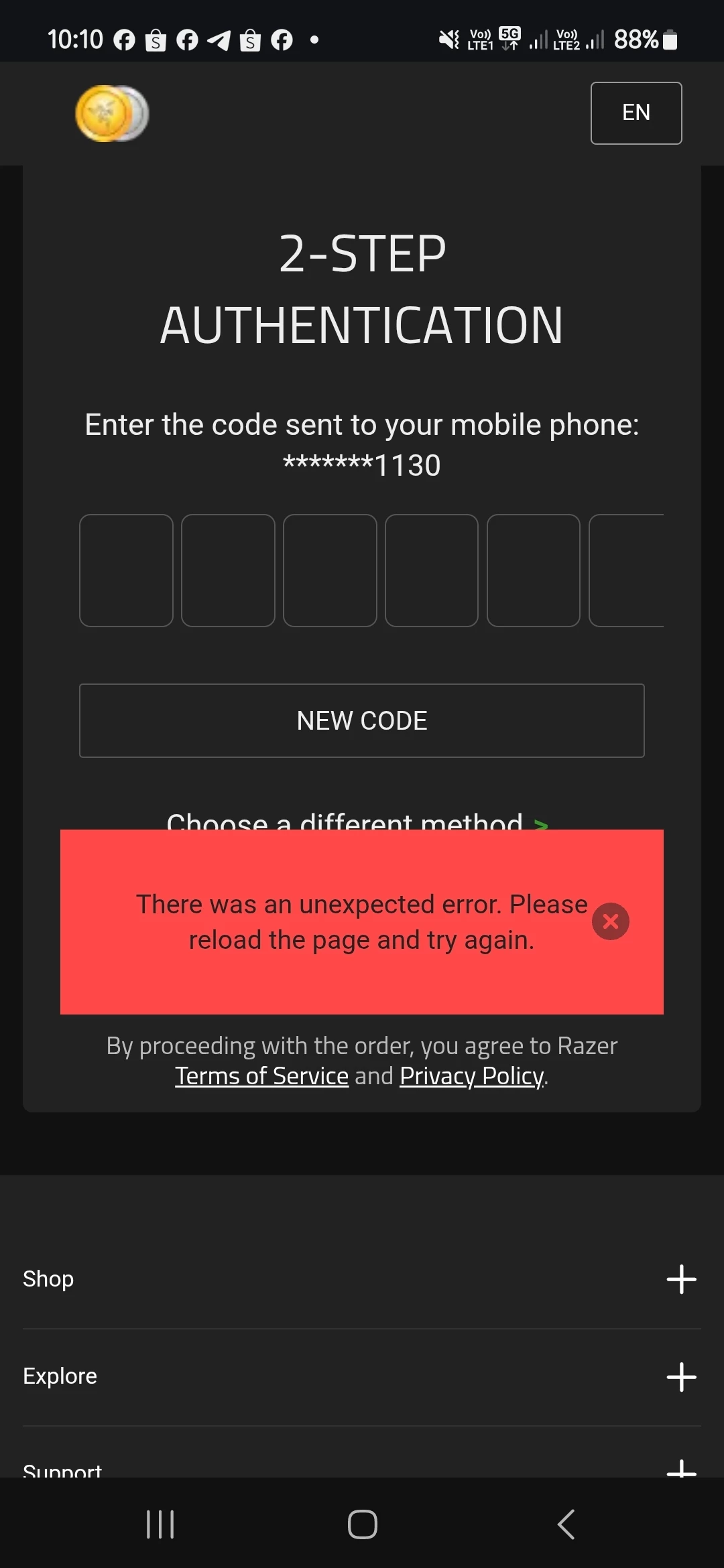Open the EN language selector

click(x=636, y=113)
